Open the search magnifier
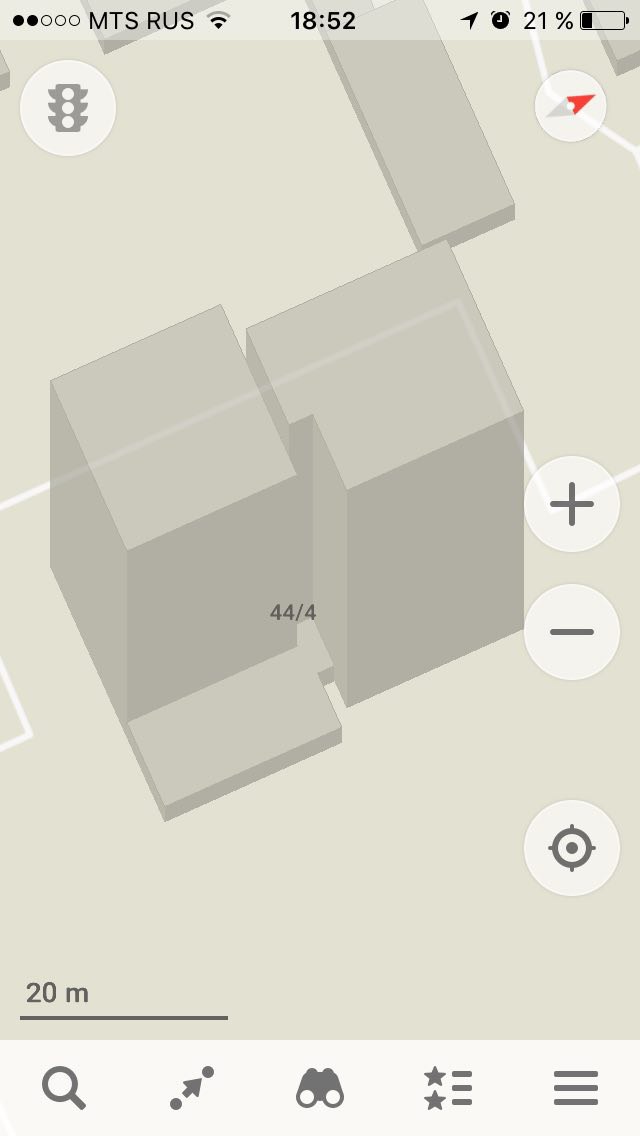Viewport: 640px width, 1136px height. (x=64, y=1087)
